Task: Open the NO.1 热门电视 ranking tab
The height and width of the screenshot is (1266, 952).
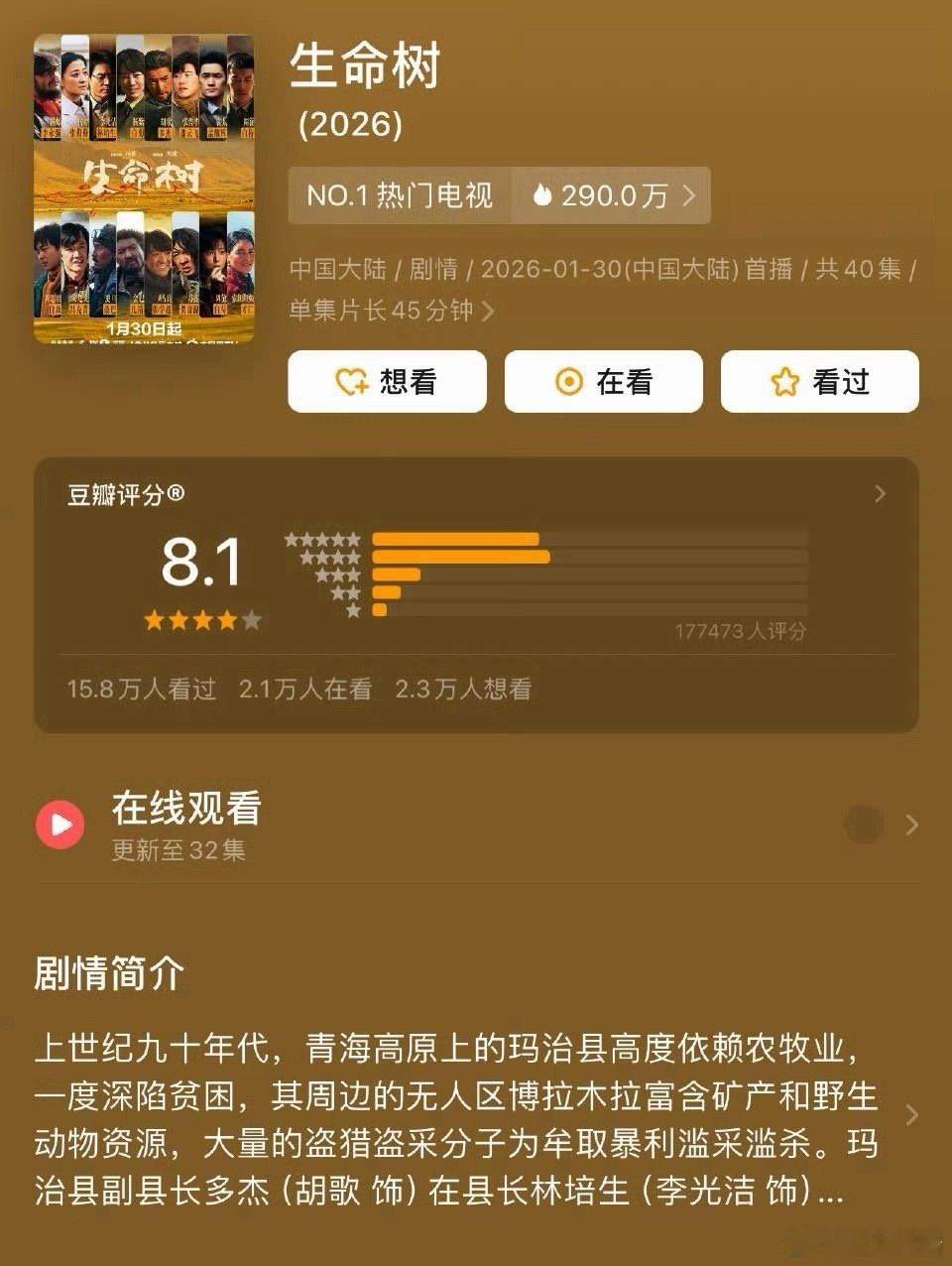Action: 398,195
